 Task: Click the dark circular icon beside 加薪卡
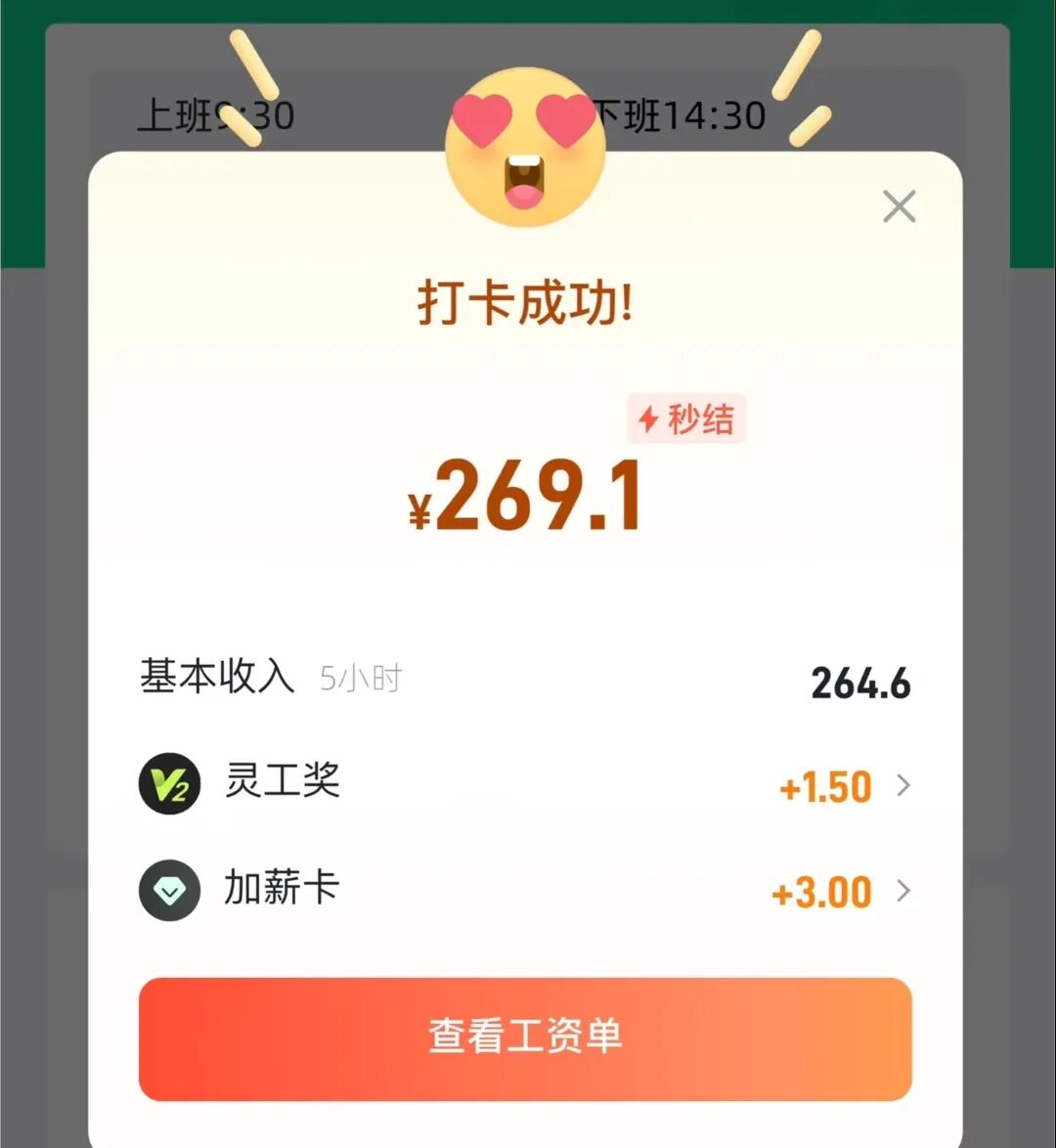[x=168, y=890]
